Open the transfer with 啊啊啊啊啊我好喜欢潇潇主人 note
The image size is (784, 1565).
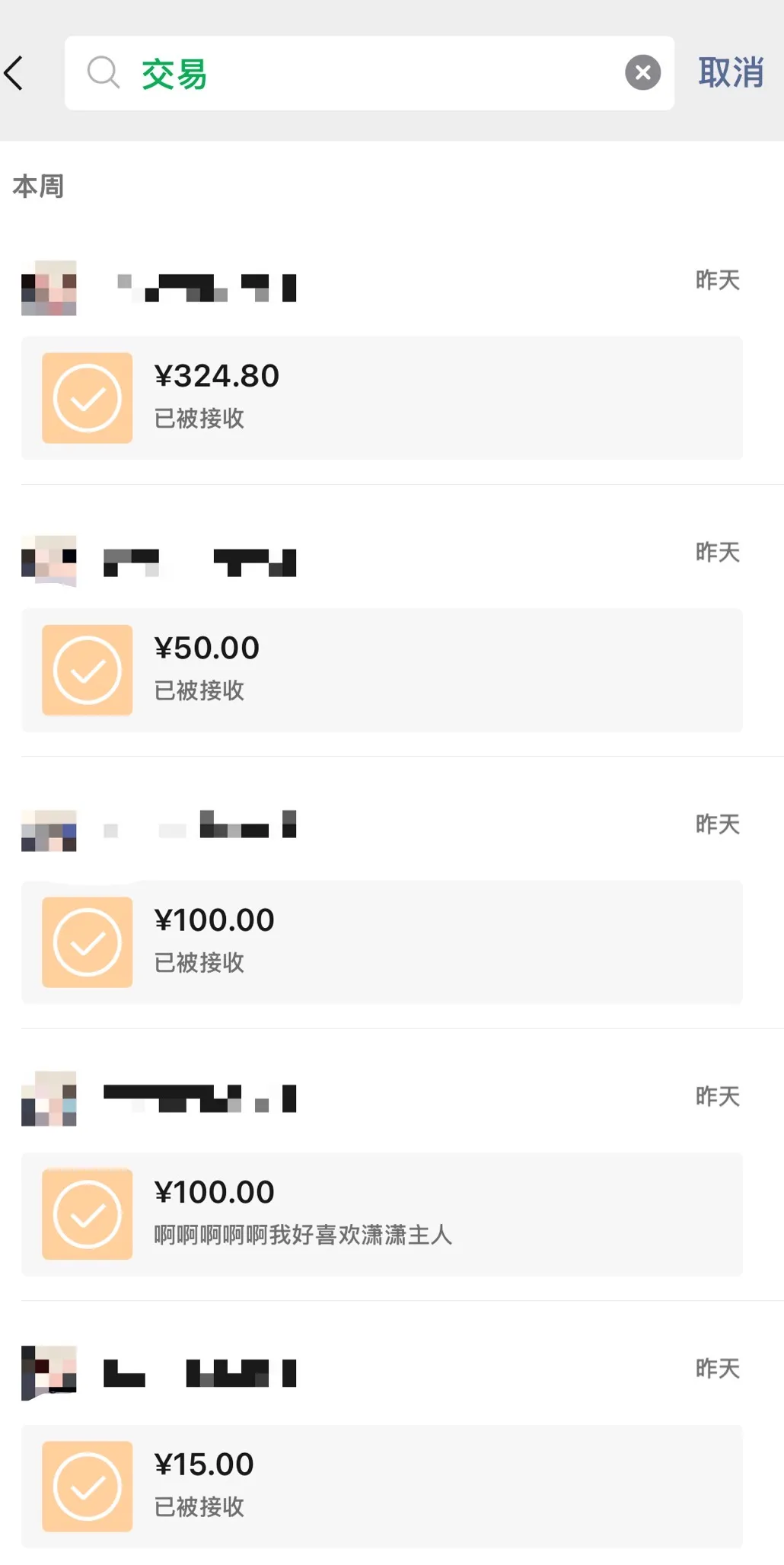(x=381, y=1214)
